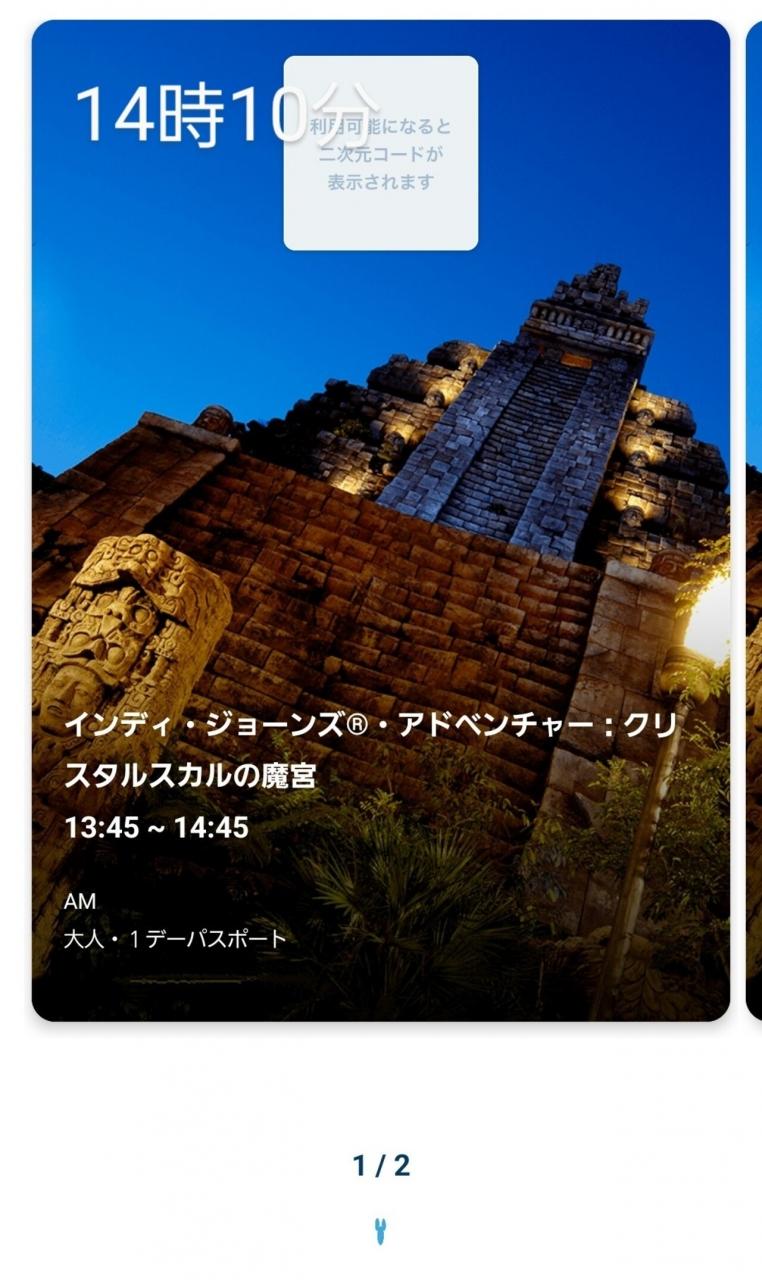Tap the blue page indicator below 1 / 2
This screenshot has height=1280, width=762.
380,1231
